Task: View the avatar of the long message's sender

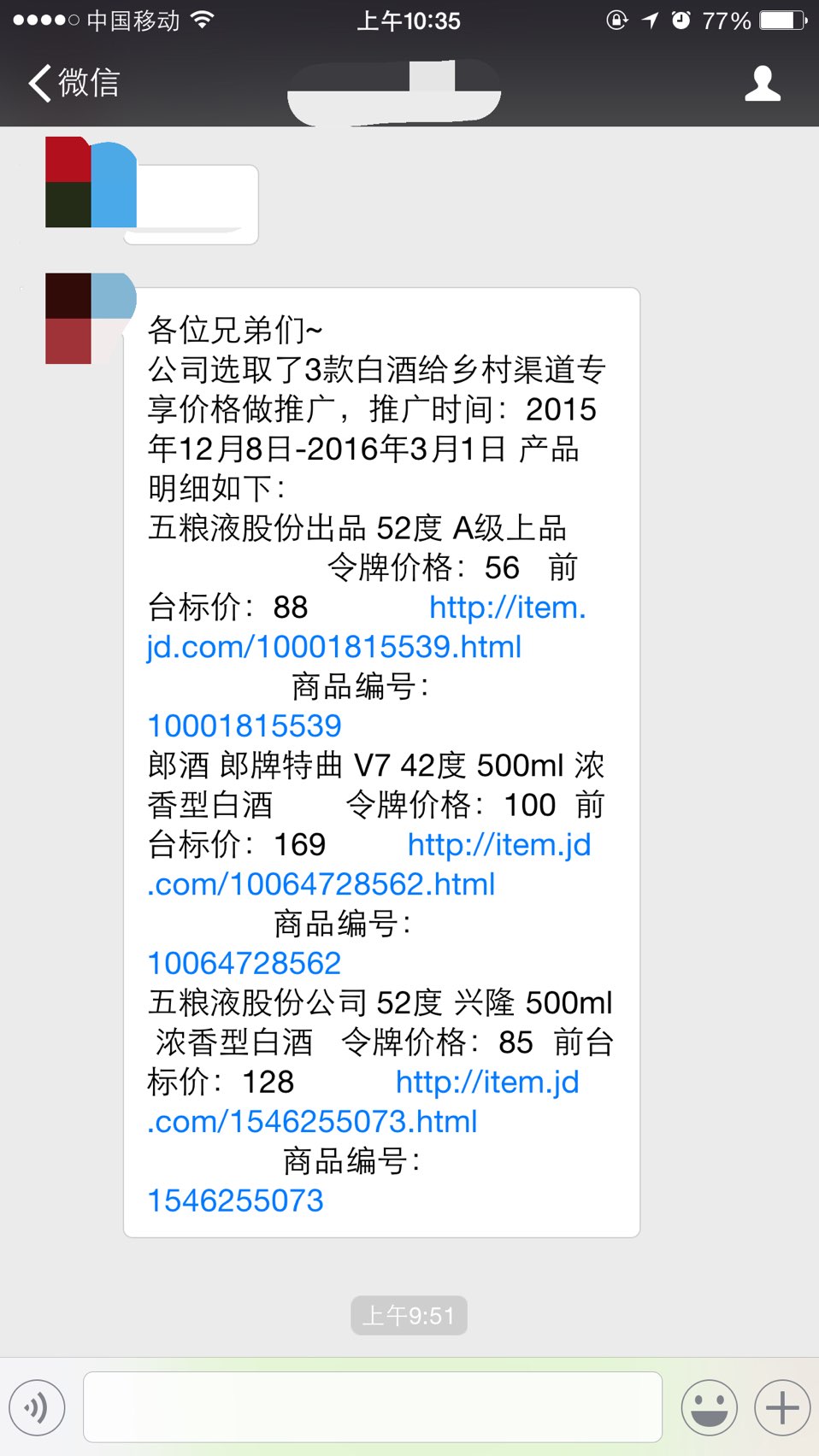Action: [90, 319]
